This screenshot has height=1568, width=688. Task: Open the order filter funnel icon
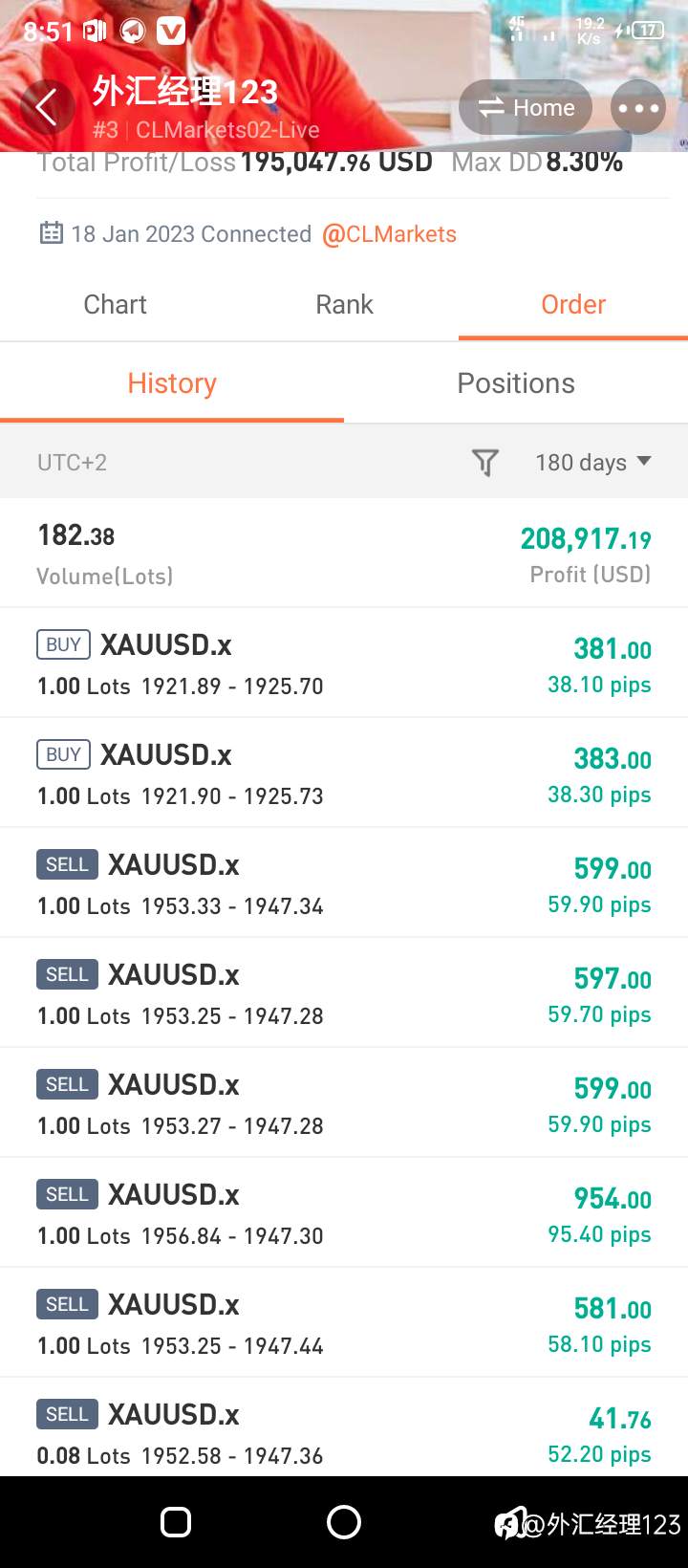click(x=485, y=463)
